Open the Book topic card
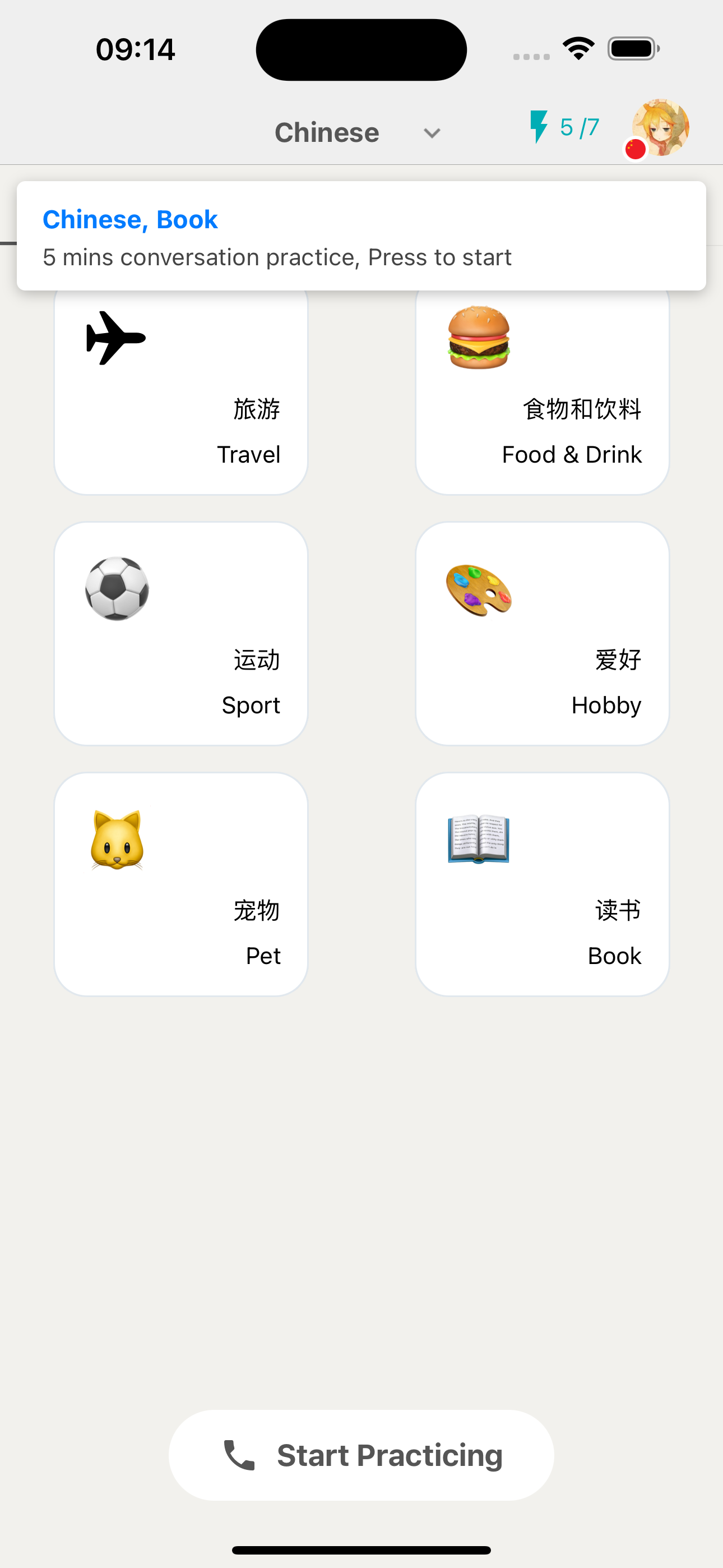 [543, 884]
